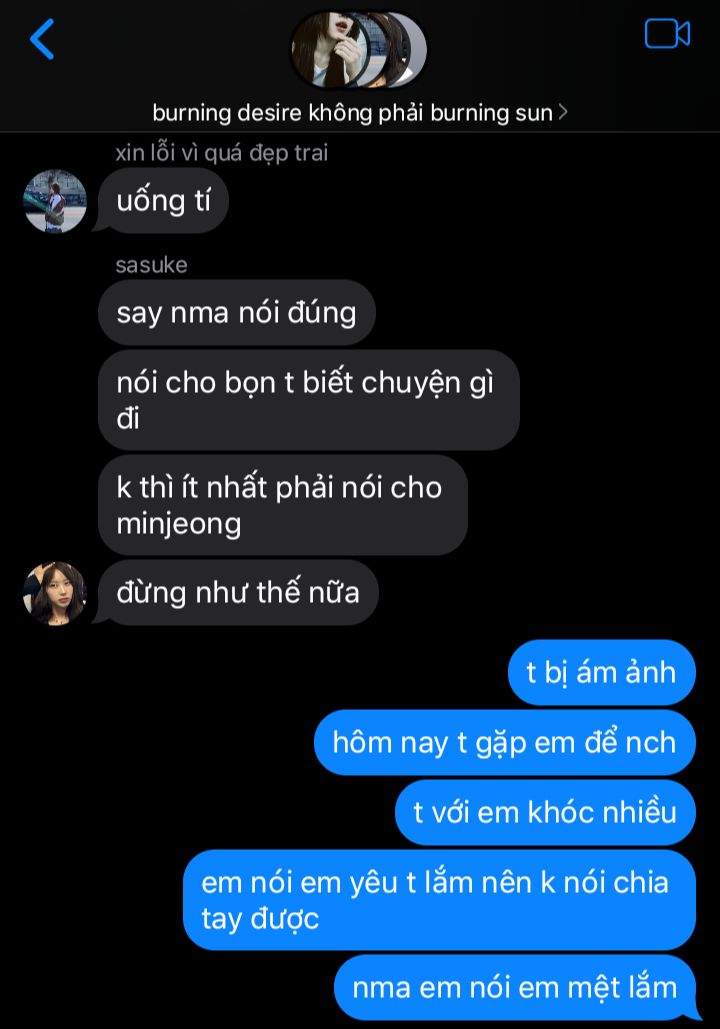Open the group avatar cluster at top

point(358,50)
